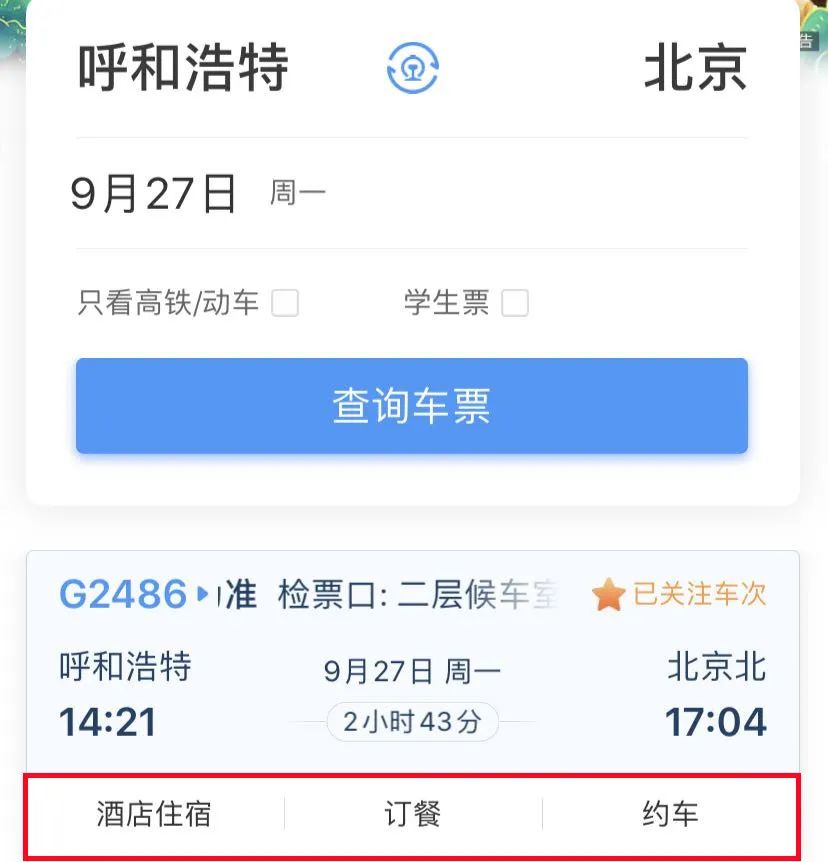Change arrival station 北京

[x=695, y=68]
